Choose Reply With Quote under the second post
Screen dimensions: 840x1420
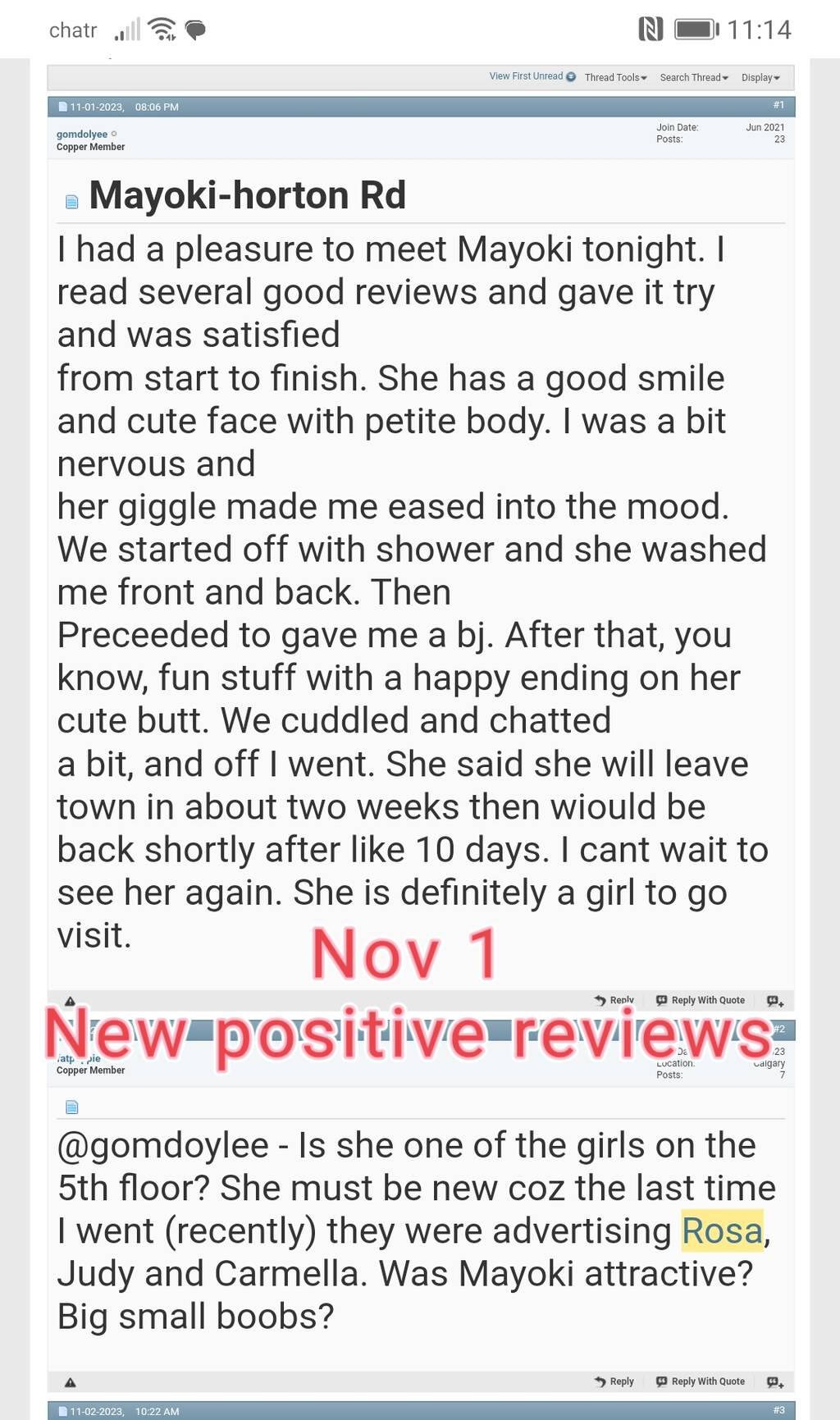(x=701, y=1381)
